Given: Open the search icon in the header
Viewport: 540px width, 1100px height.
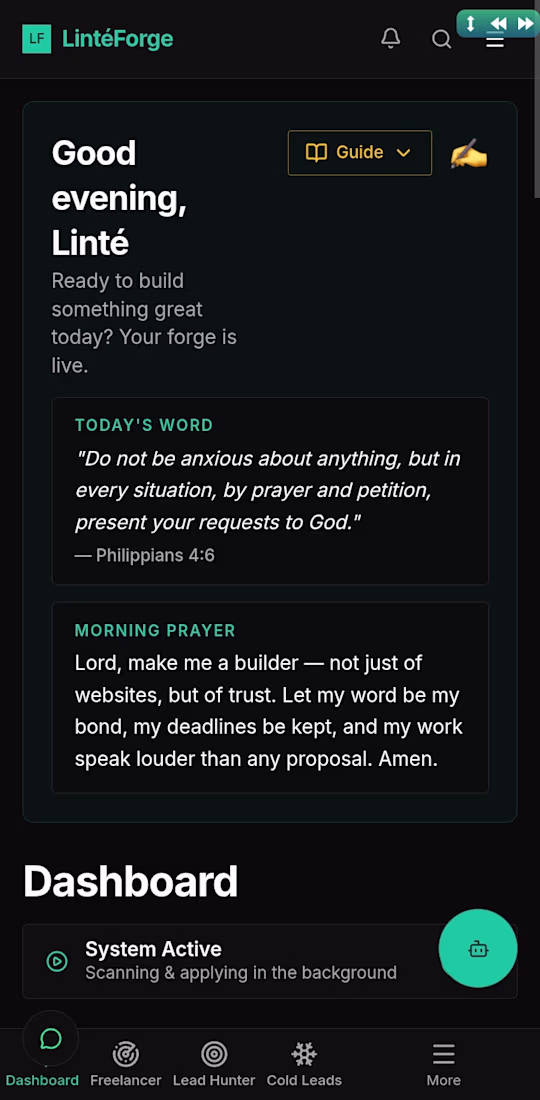Looking at the screenshot, I should pos(442,39).
